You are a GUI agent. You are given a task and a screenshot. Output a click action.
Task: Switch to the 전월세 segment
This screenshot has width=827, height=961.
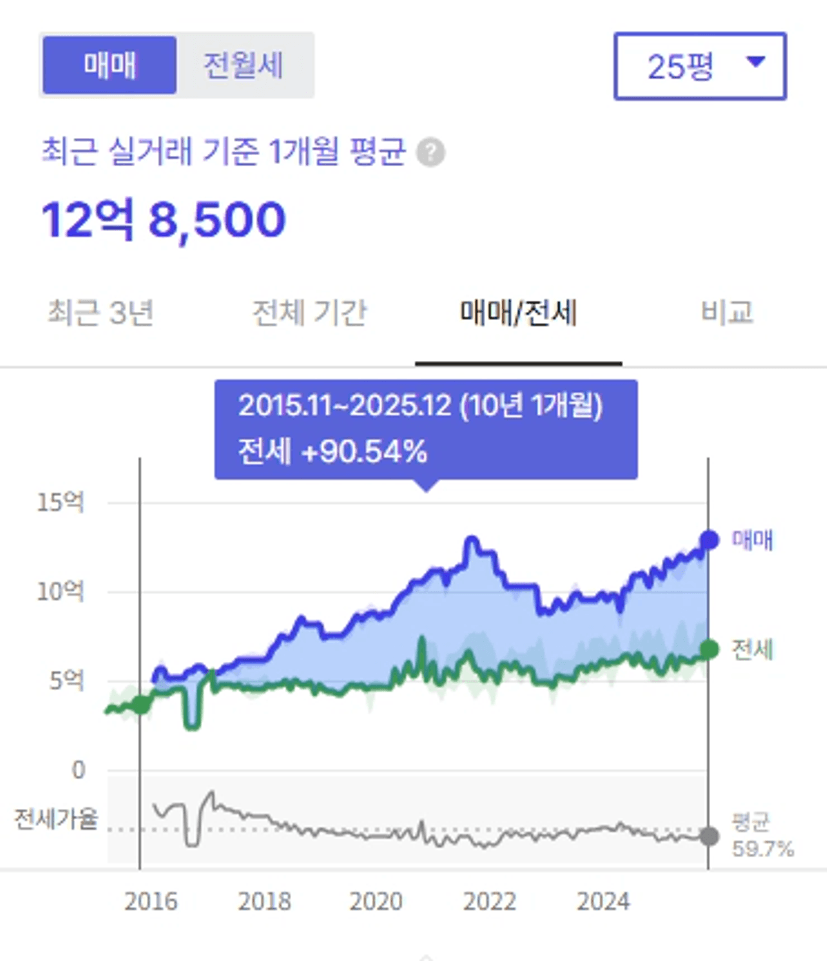tap(243, 65)
